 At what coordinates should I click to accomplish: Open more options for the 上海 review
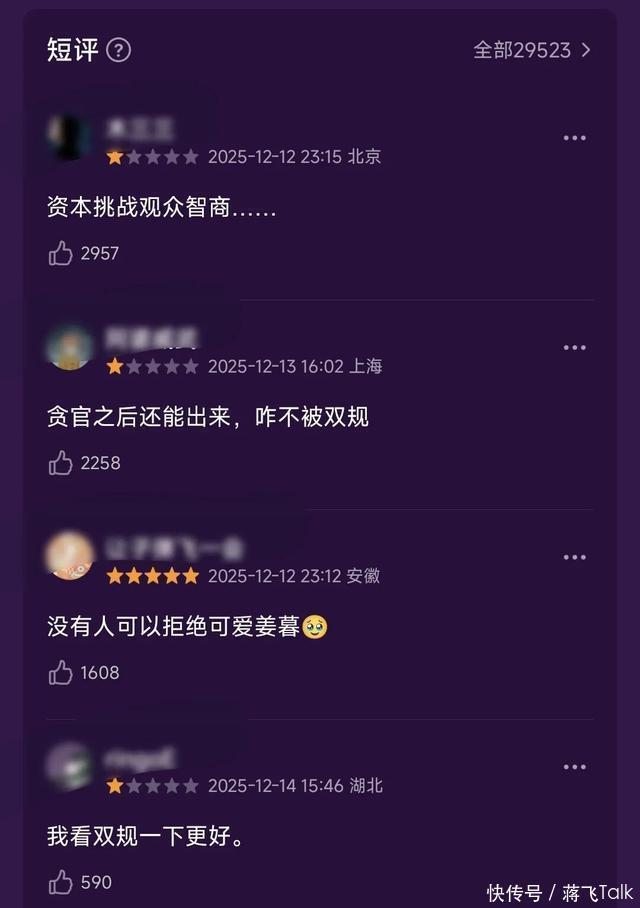point(574,348)
